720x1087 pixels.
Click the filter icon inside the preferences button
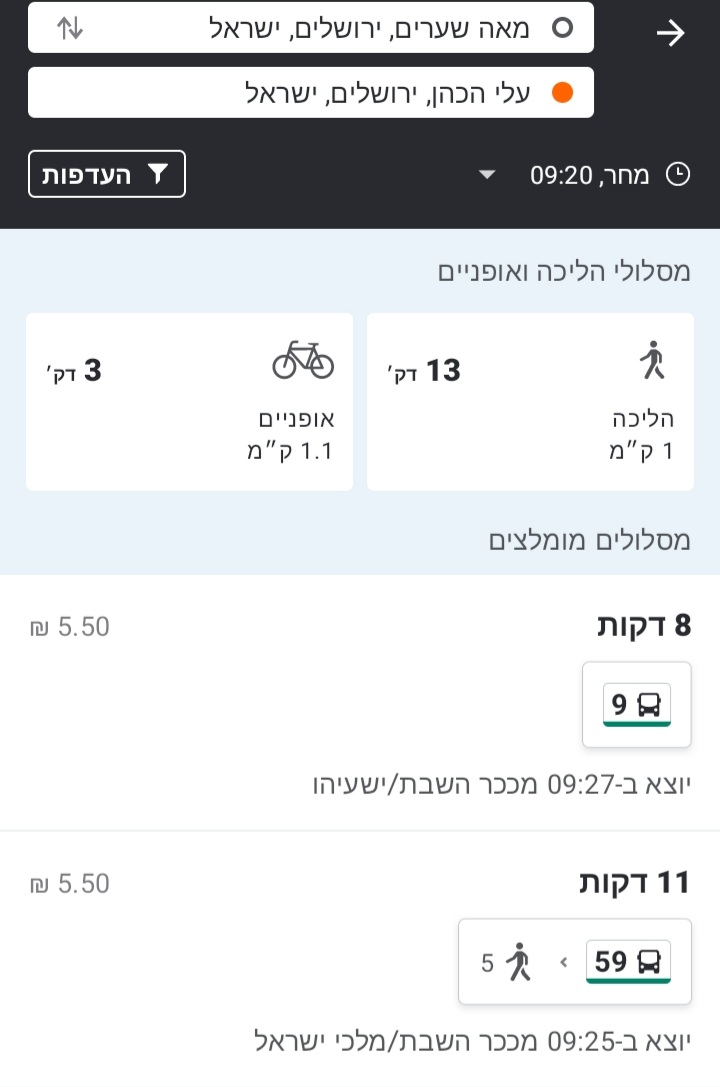tap(158, 173)
